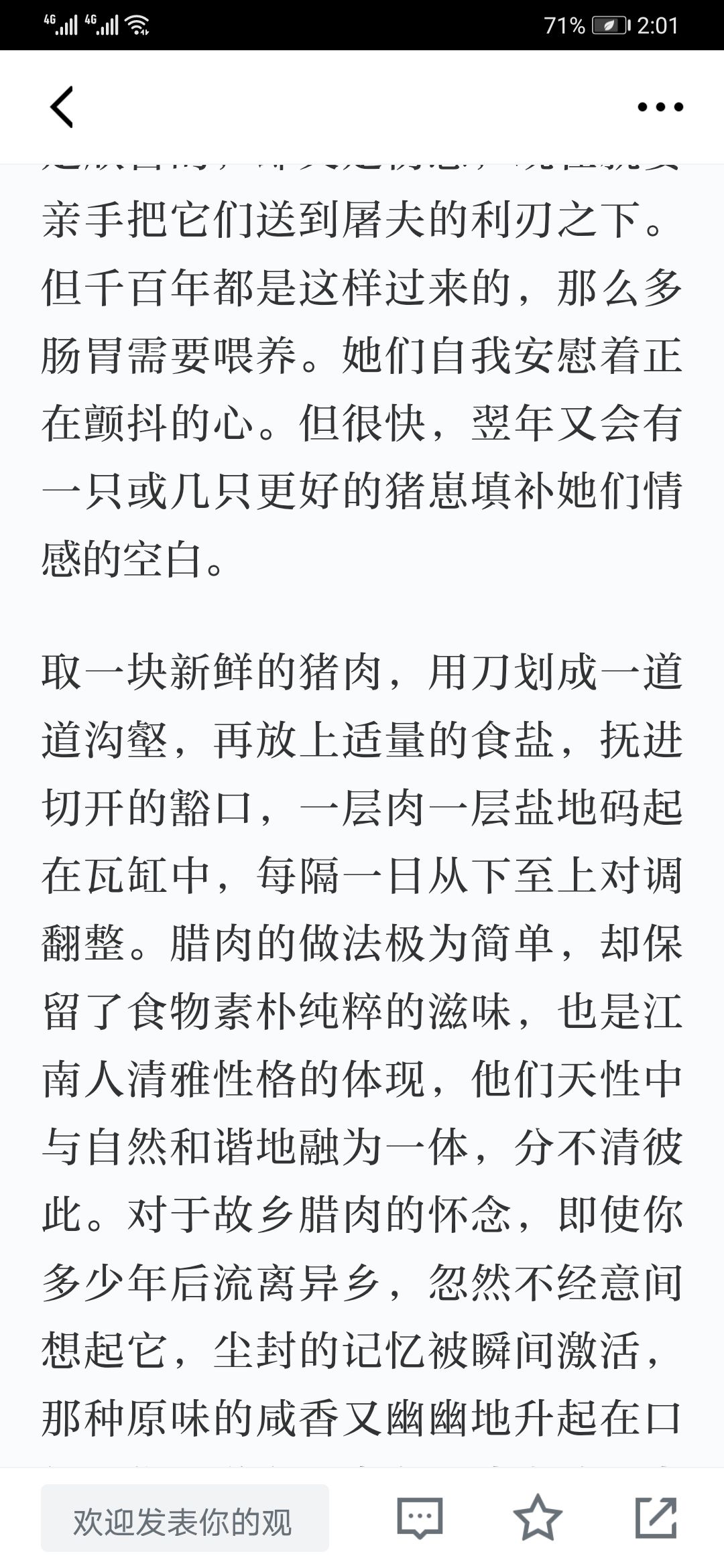The width and height of the screenshot is (724, 1568).
Task: Open the comments speech-bubble icon
Action: [420, 1518]
